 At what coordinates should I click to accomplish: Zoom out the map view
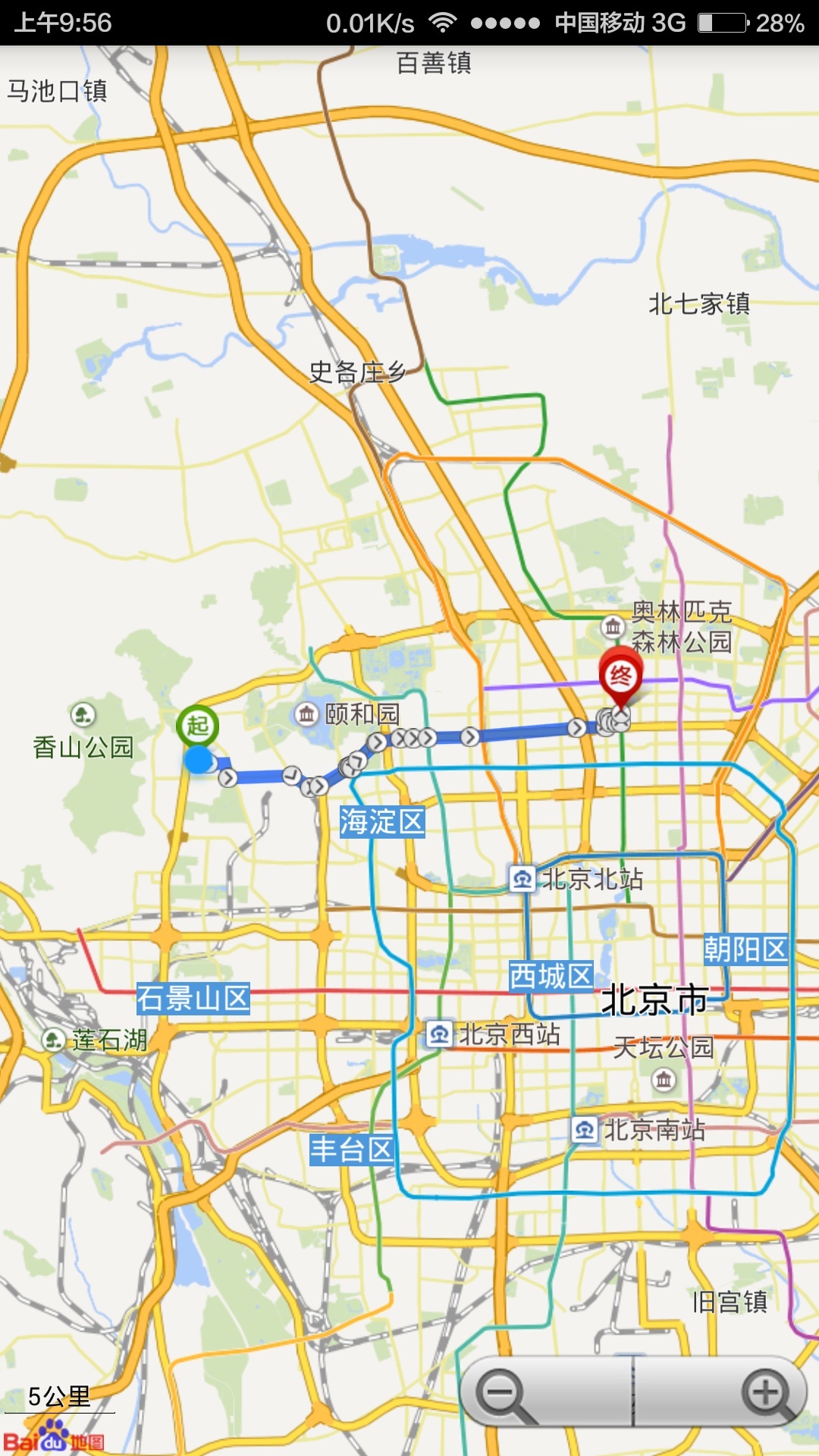click(503, 1393)
